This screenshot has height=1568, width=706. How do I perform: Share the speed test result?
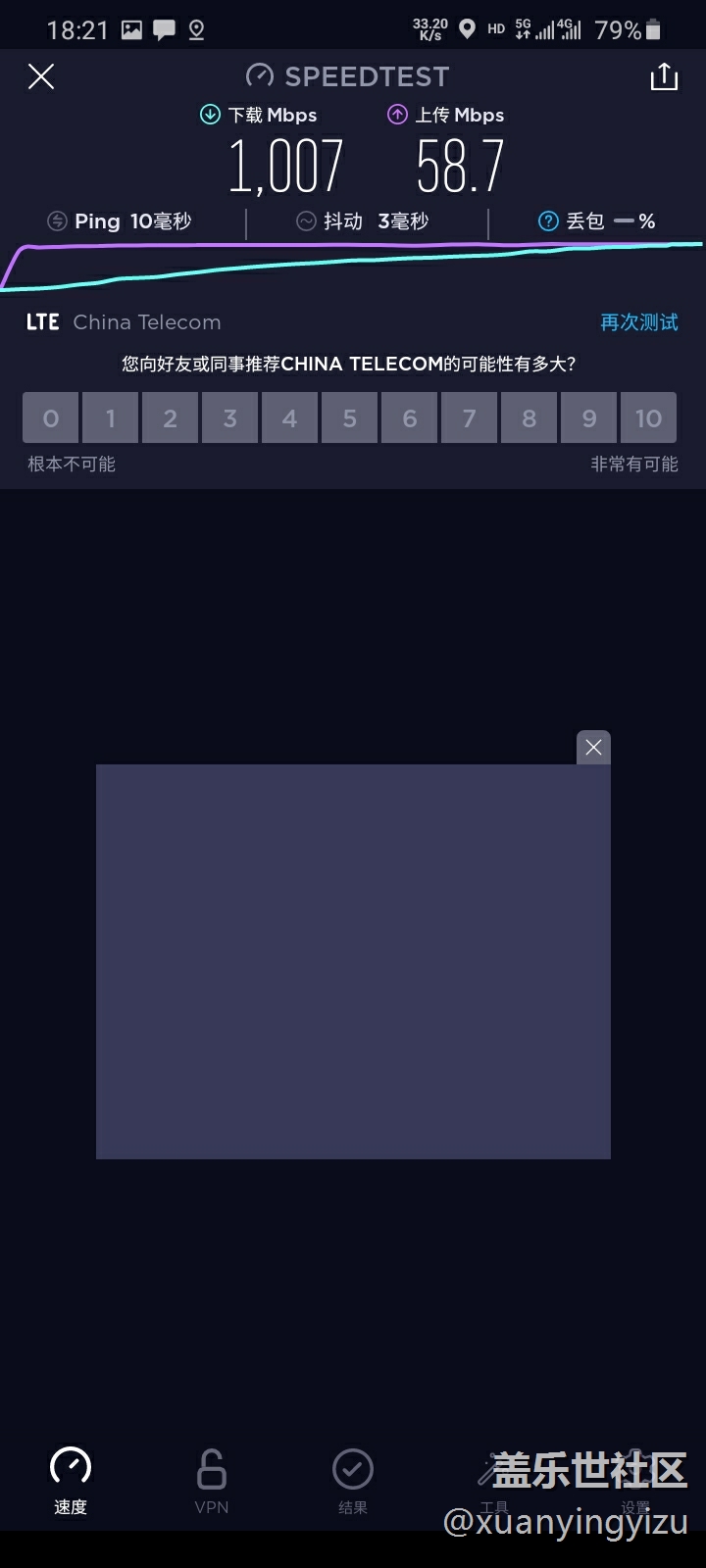(664, 76)
